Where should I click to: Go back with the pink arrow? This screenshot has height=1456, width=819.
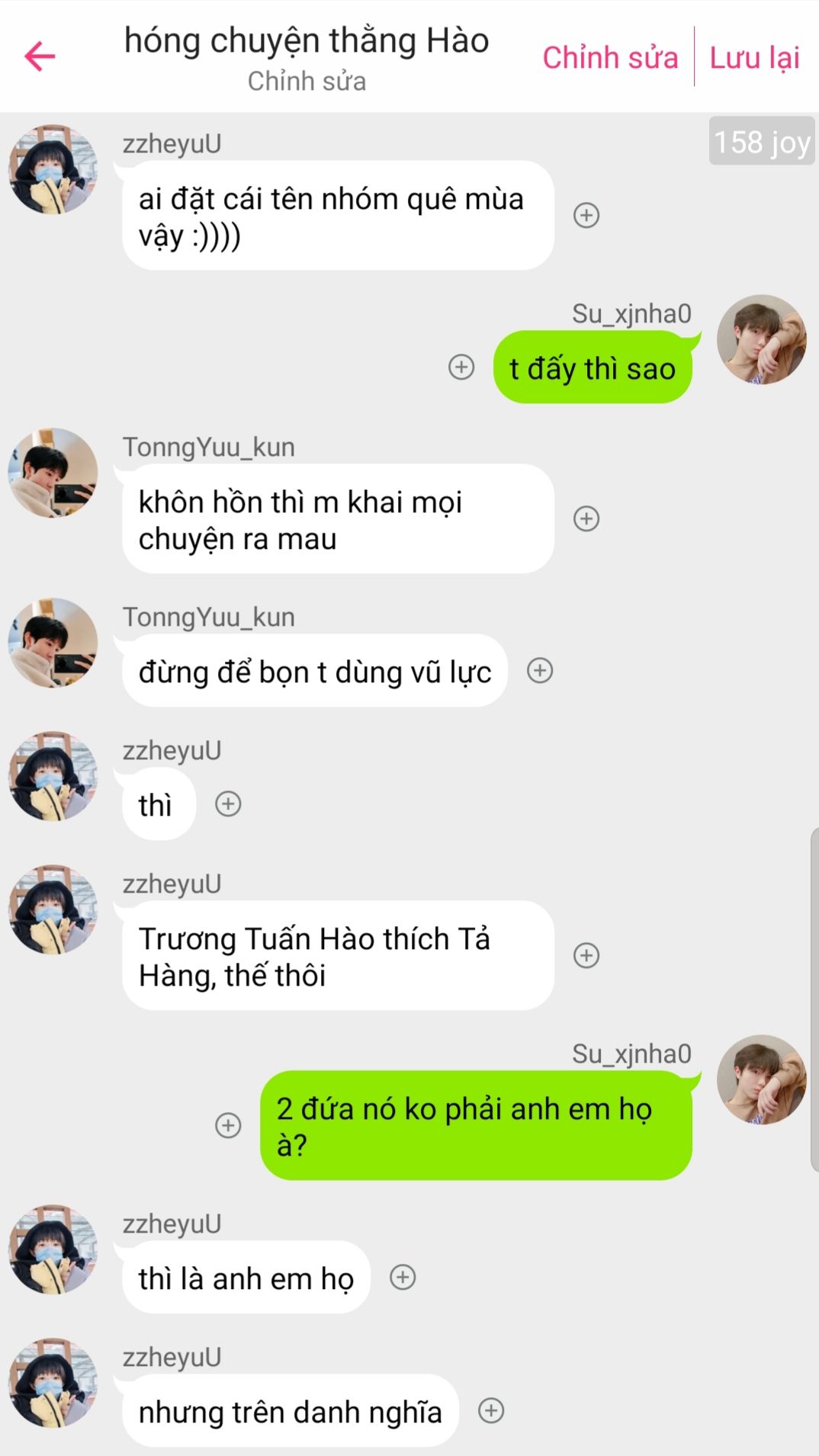(40, 56)
